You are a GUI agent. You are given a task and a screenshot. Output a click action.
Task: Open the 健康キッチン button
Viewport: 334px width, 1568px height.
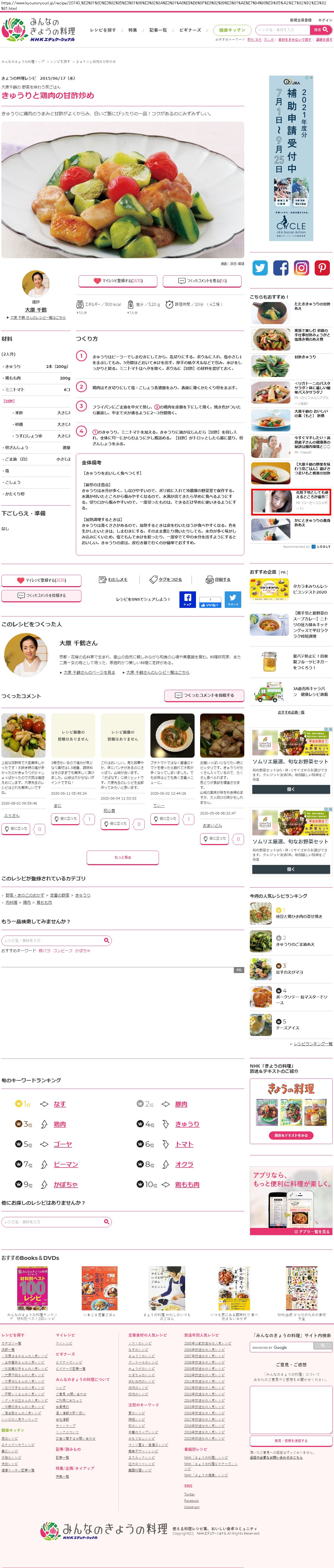(232, 30)
